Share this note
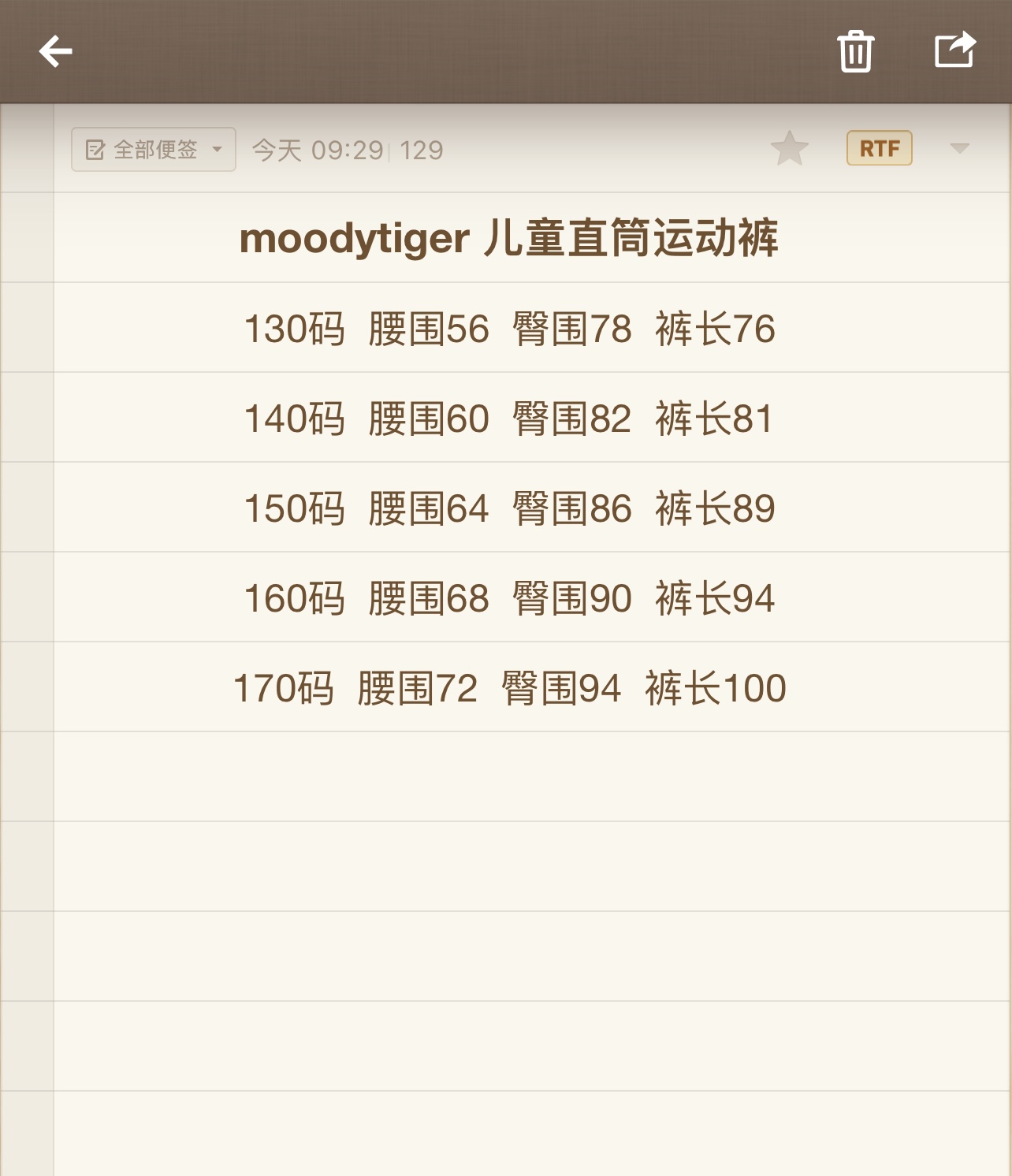This screenshot has height=1176, width=1012. tap(955, 50)
